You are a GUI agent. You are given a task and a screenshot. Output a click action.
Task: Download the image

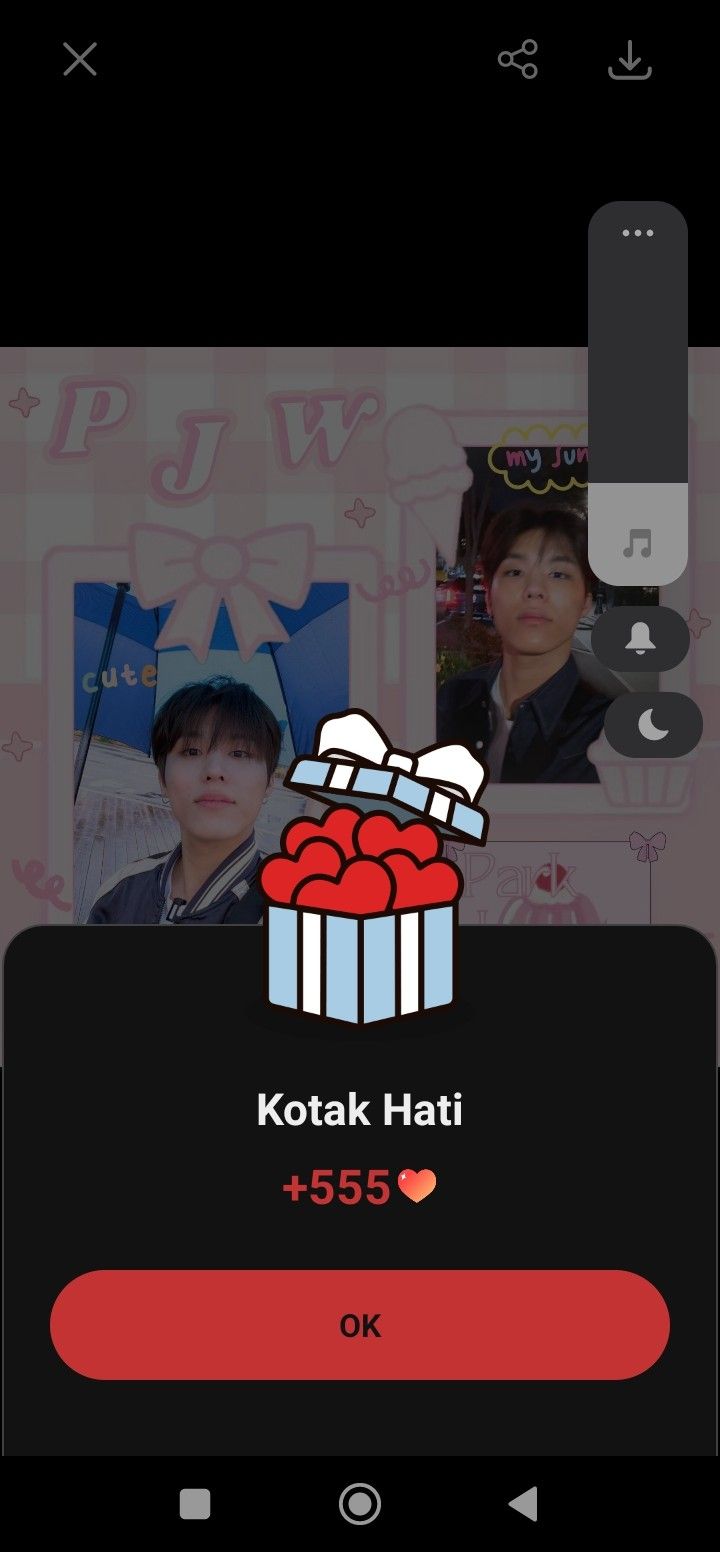(x=630, y=60)
